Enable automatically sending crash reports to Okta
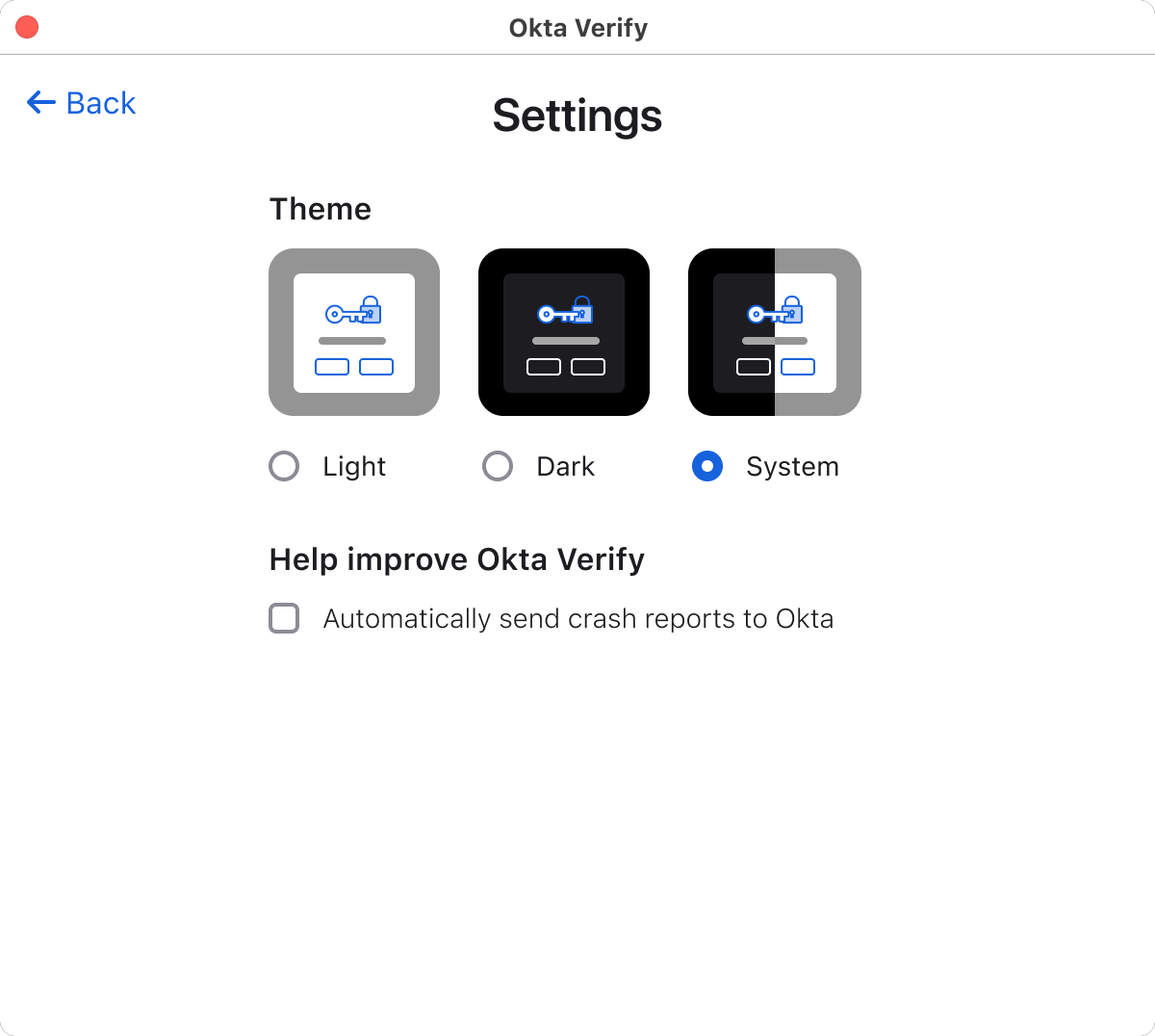Viewport: 1155px width, 1036px height. coord(284,618)
